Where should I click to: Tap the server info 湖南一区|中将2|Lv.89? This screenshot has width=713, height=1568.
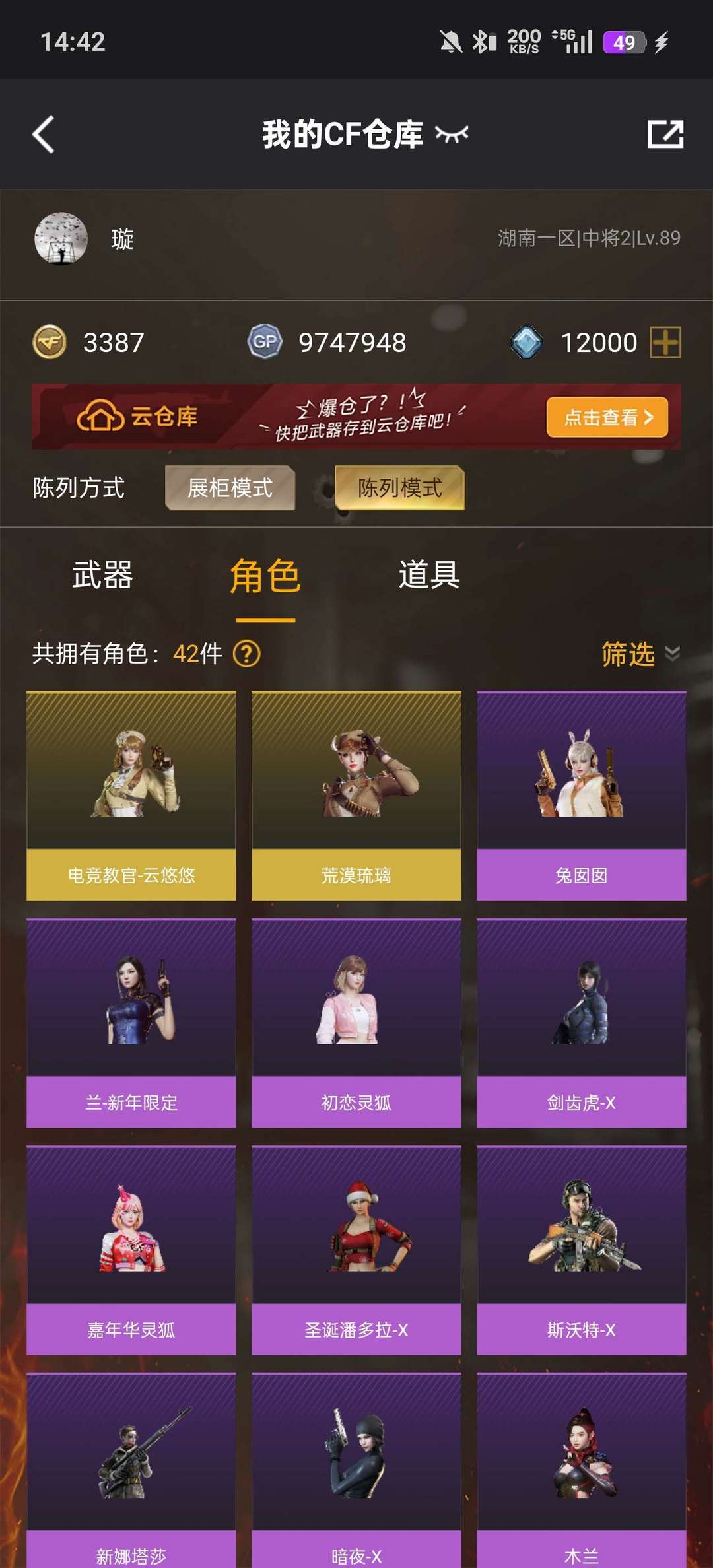[x=587, y=240]
